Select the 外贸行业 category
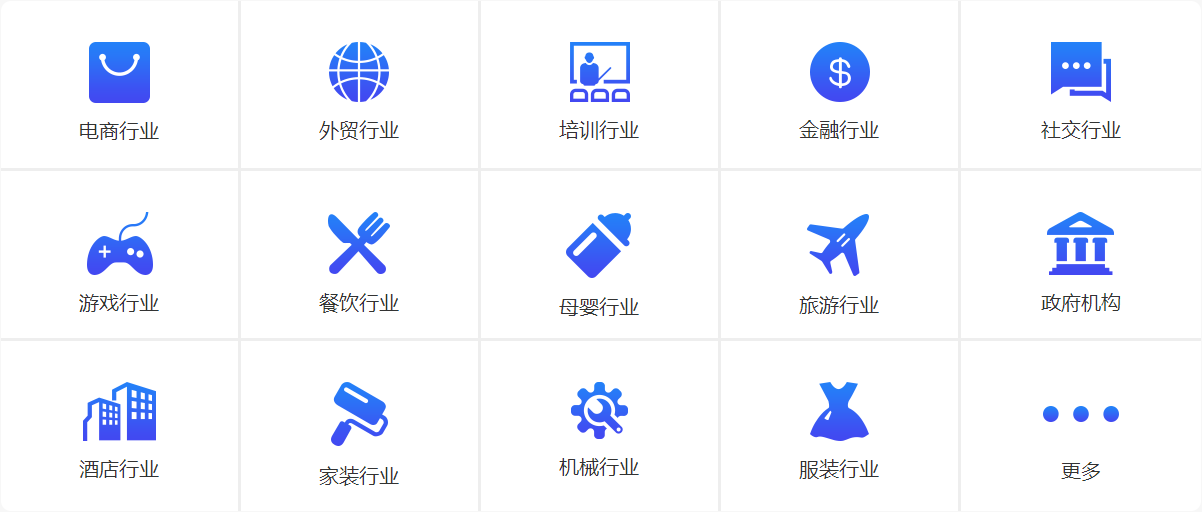 (359, 88)
